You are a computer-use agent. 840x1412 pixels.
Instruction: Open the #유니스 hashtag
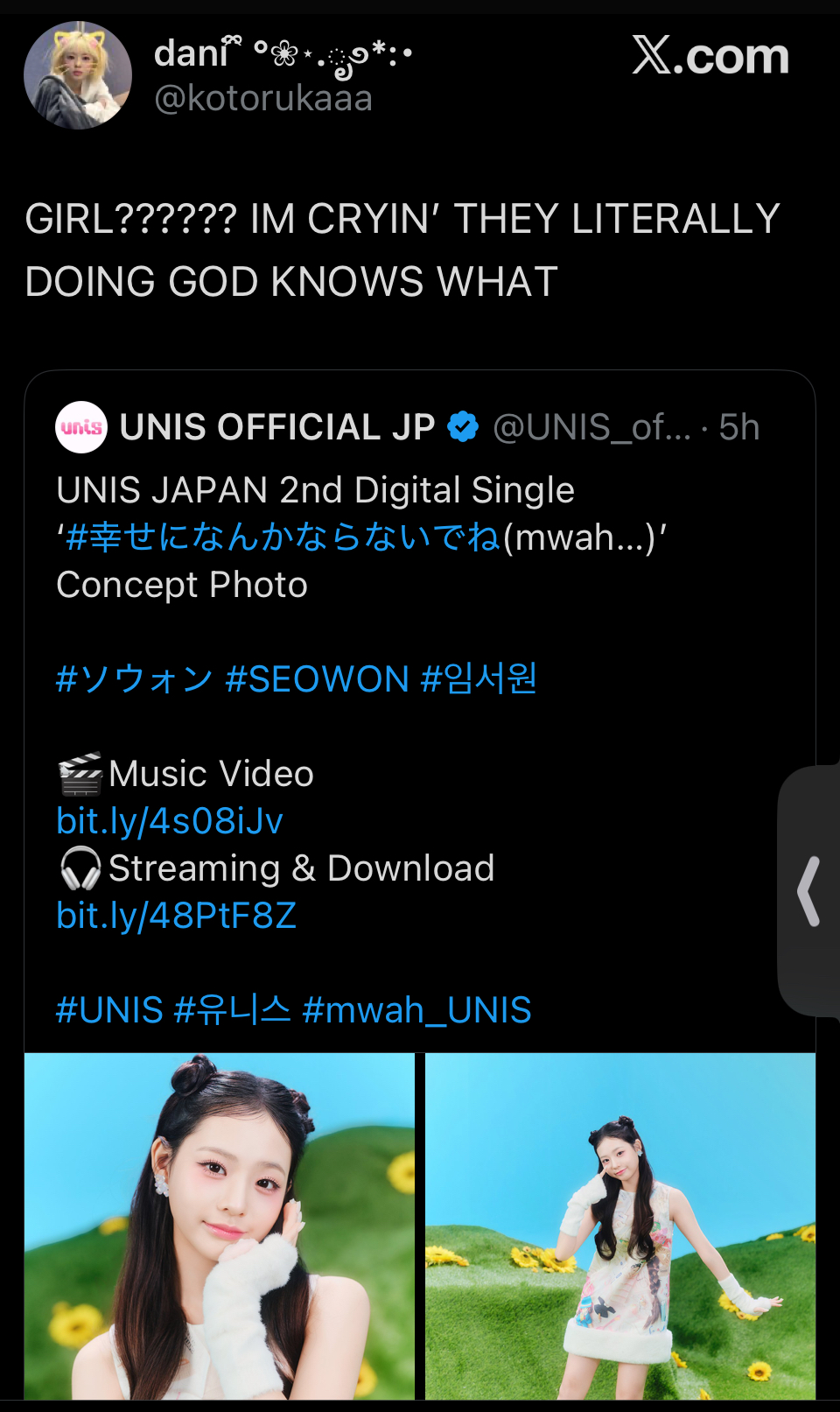[232, 1010]
